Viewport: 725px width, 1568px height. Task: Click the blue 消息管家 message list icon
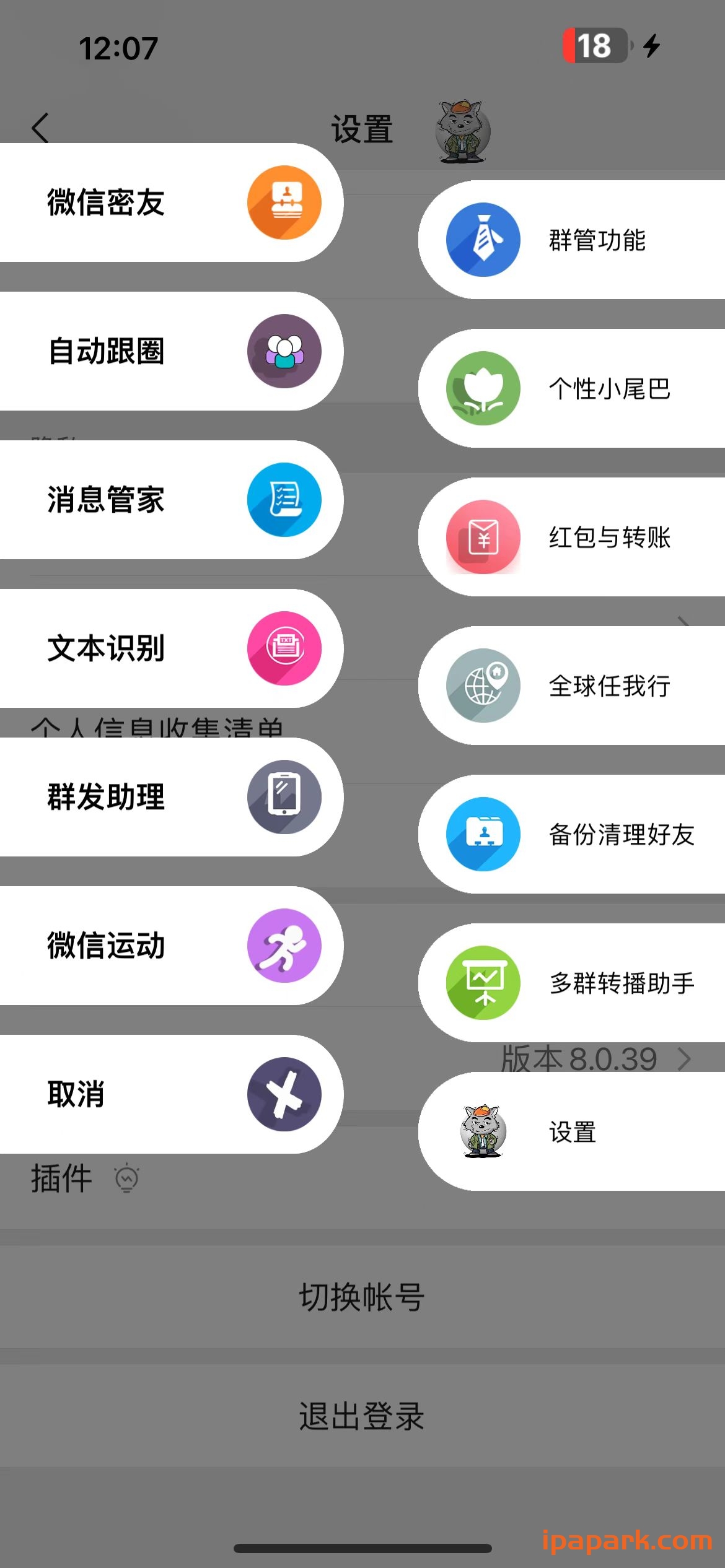pyautogui.click(x=285, y=500)
